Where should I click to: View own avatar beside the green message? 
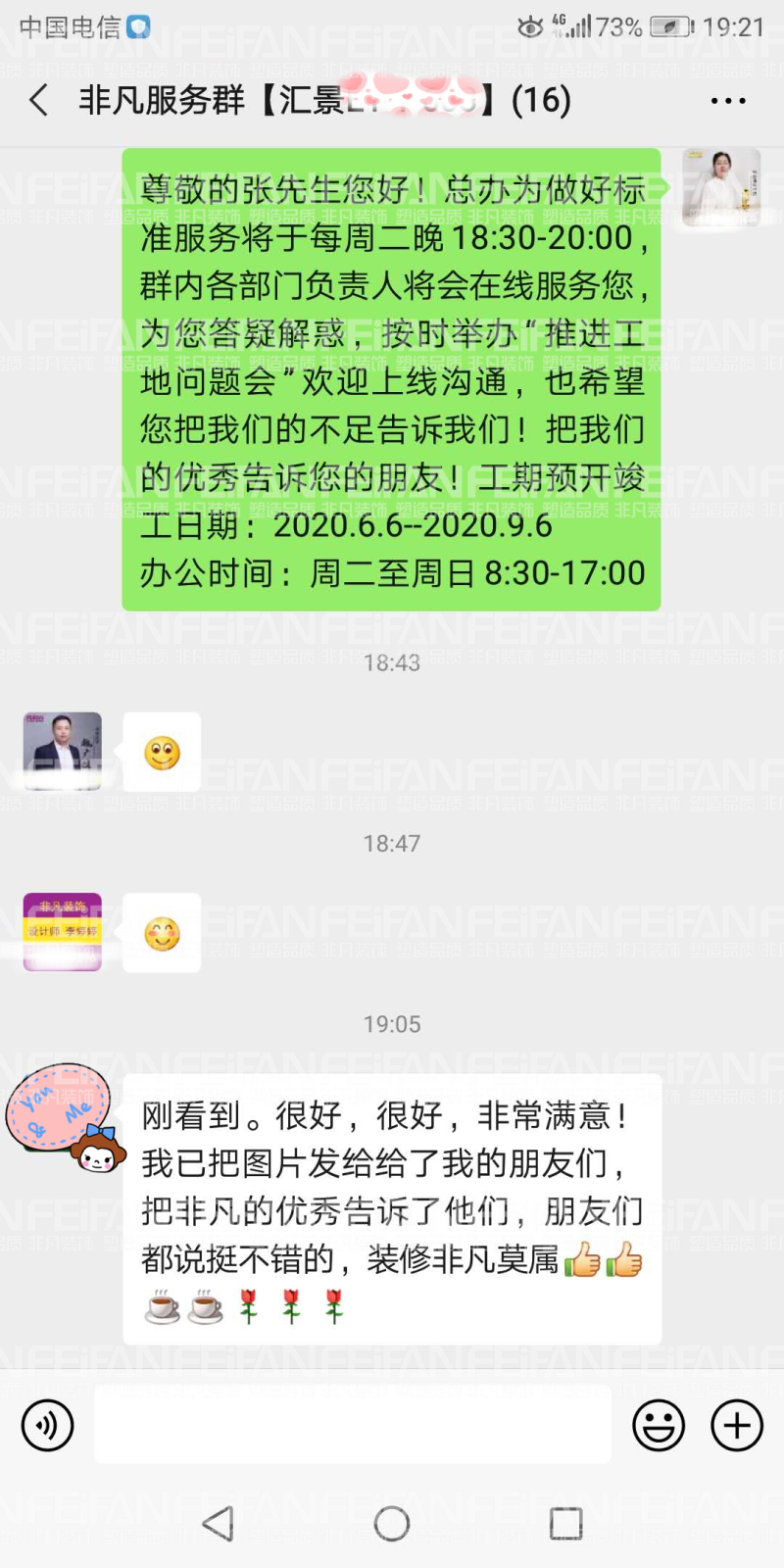[x=721, y=187]
